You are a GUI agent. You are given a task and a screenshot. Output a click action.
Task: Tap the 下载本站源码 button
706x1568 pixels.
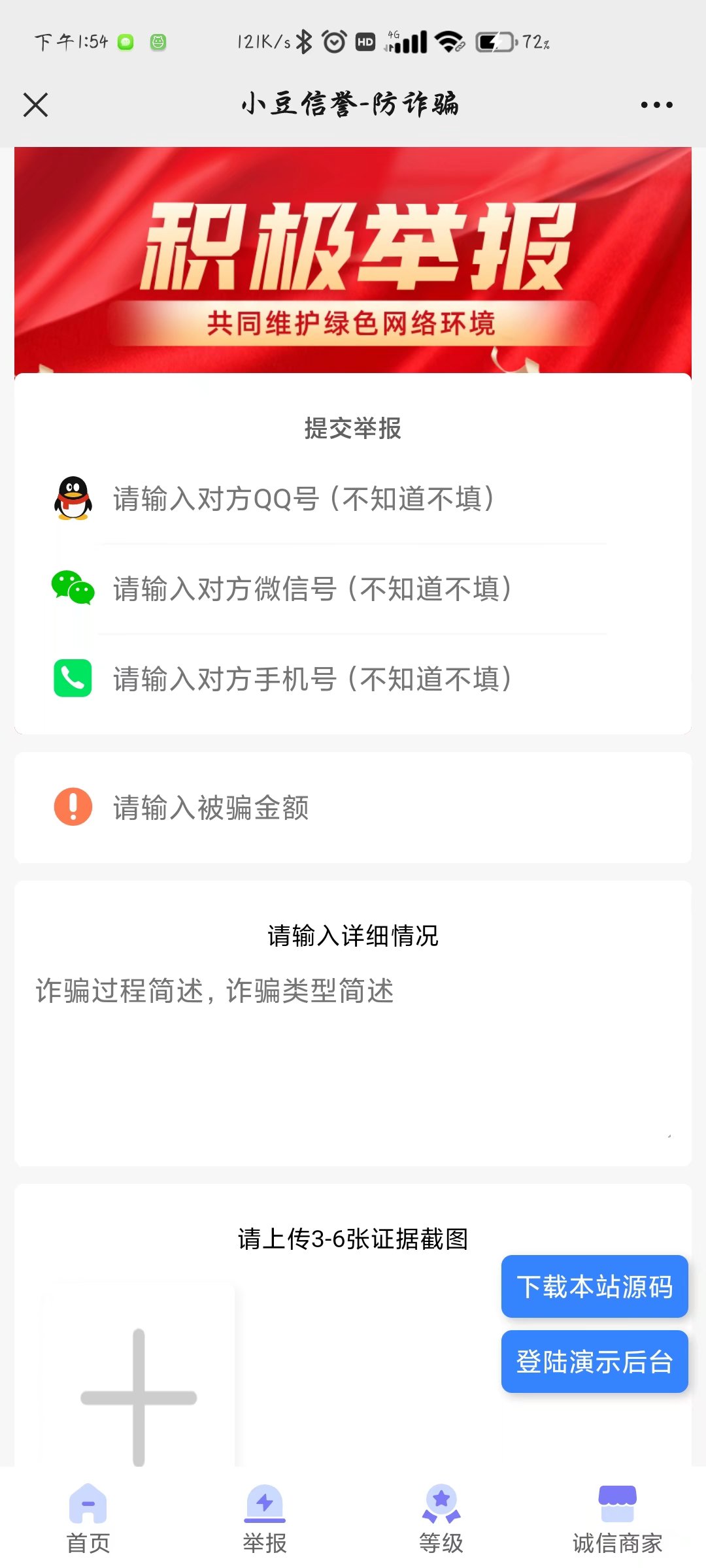click(594, 1286)
